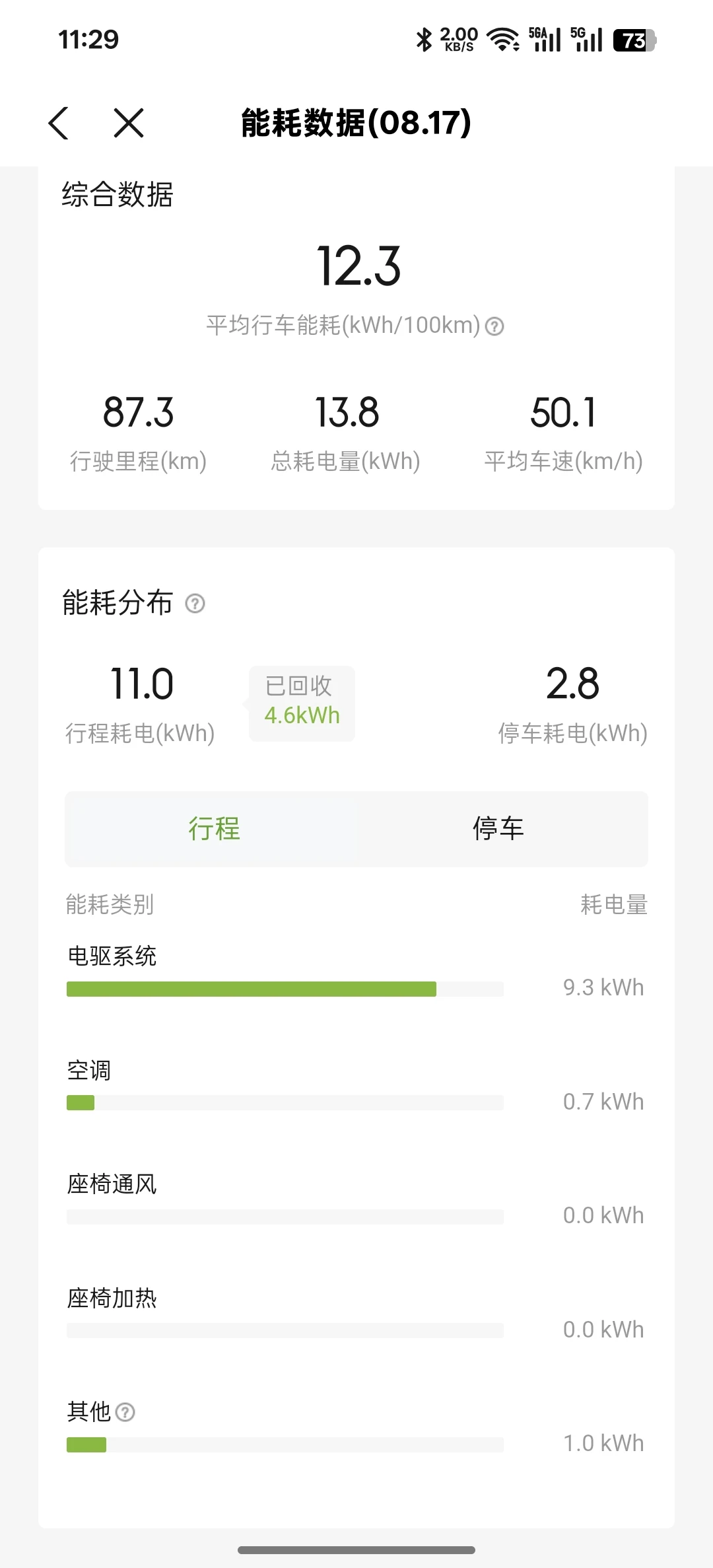Open help for 平均行车能耗
Image resolution: width=713 pixels, height=1568 pixels.
494,326
